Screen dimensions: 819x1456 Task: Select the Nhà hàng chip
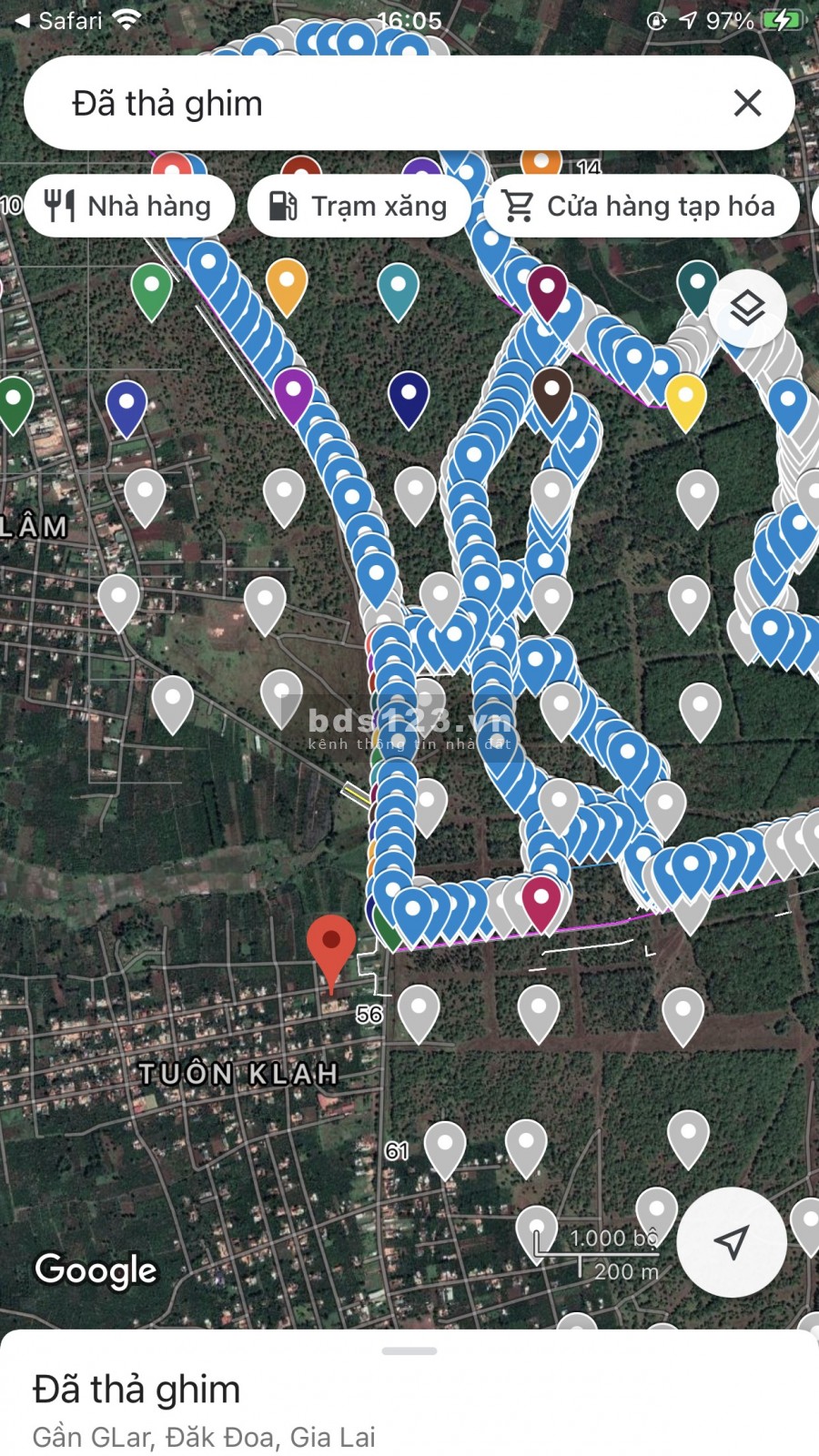point(129,207)
